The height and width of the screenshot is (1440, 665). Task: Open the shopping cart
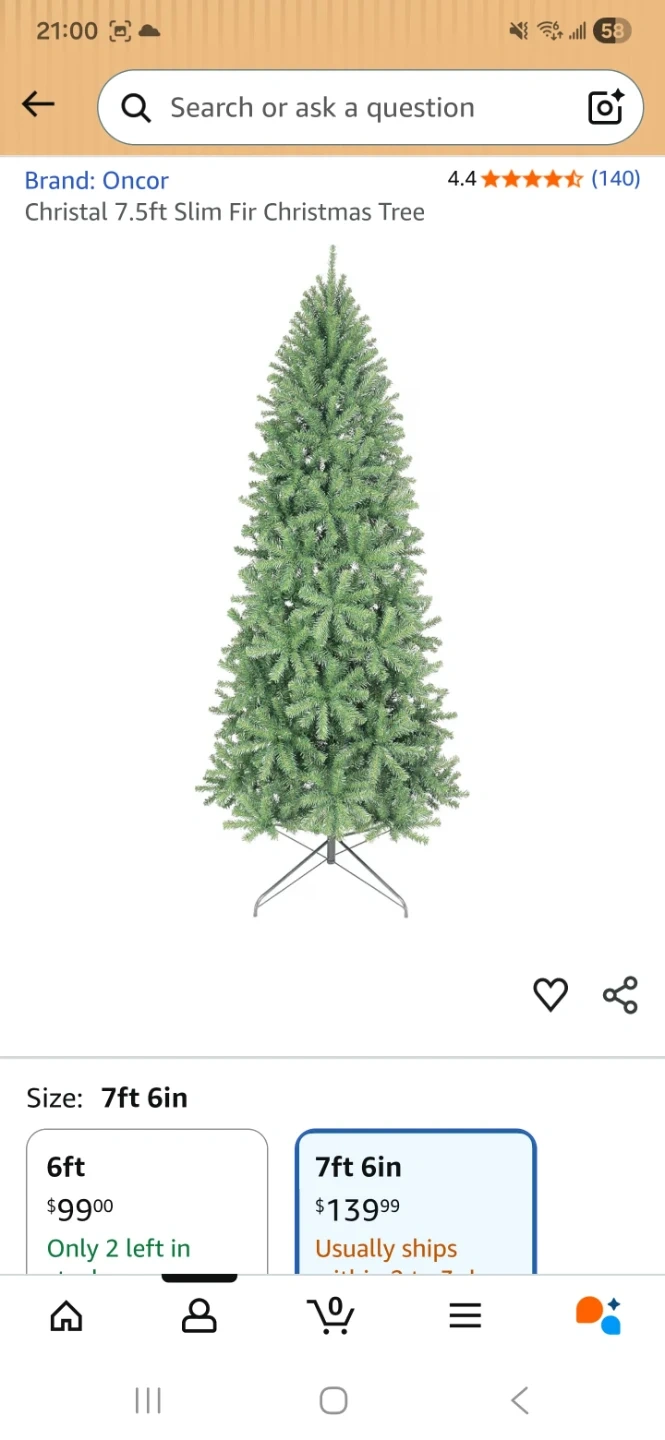point(331,1315)
